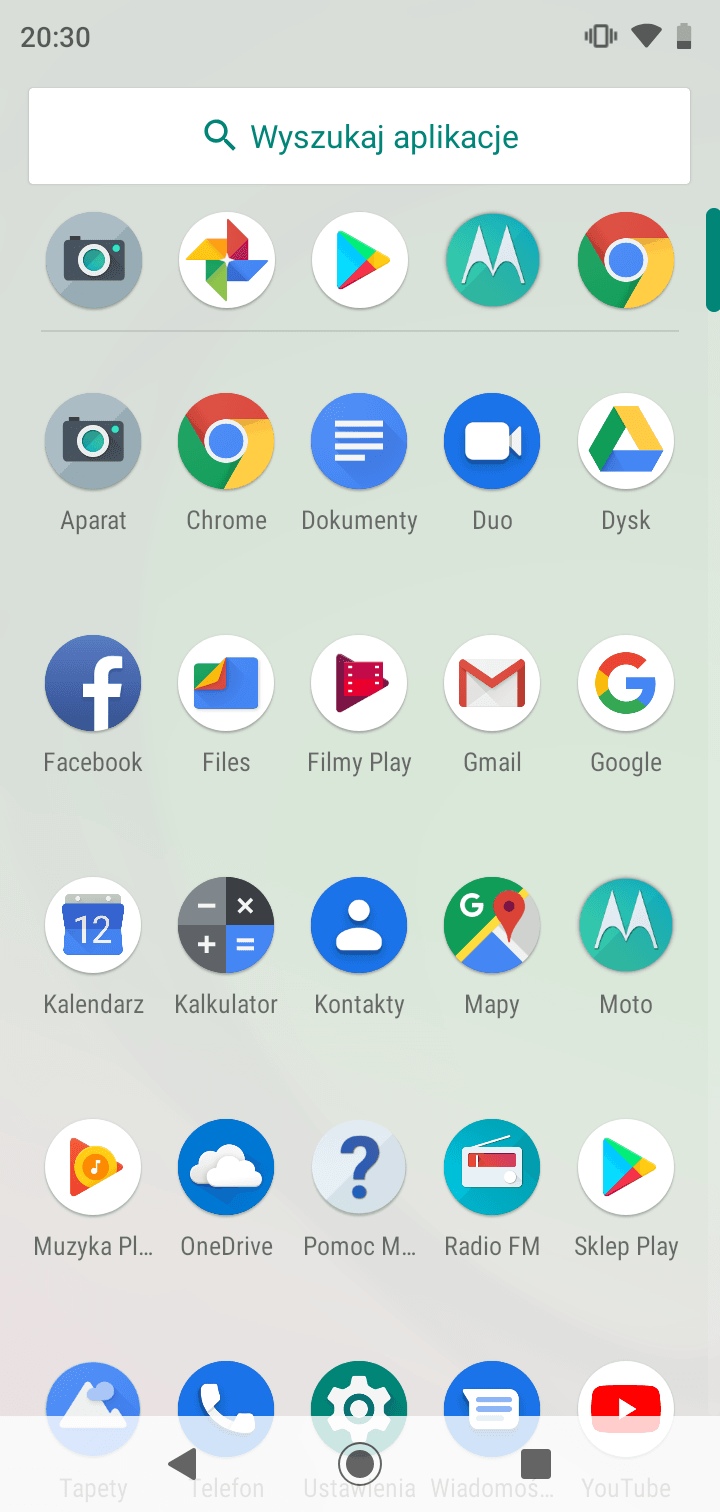Image resolution: width=720 pixels, height=1512 pixels.
Task: Launch Kalkulator
Action: pyautogui.click(x=226, y=926)
